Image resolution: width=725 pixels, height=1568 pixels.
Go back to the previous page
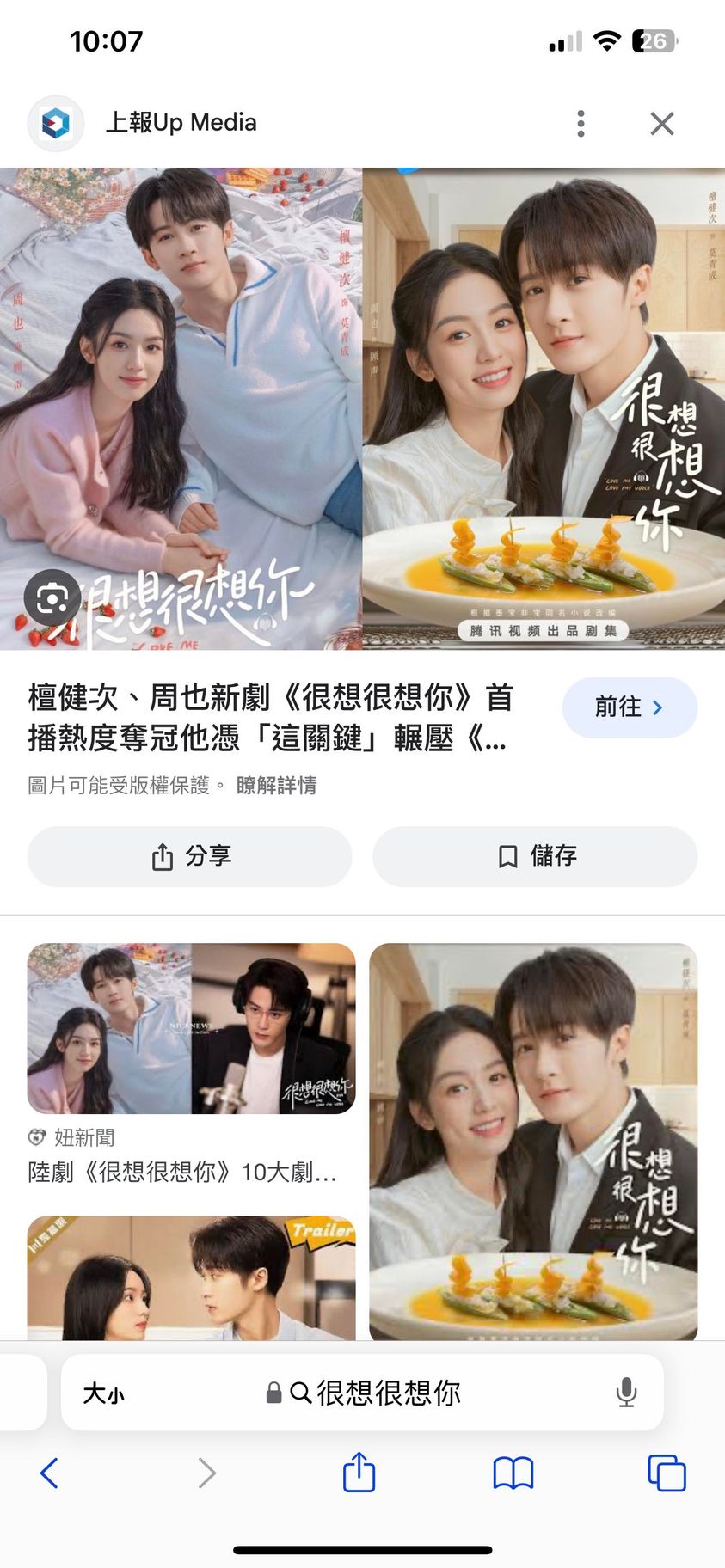point(50,1473)
